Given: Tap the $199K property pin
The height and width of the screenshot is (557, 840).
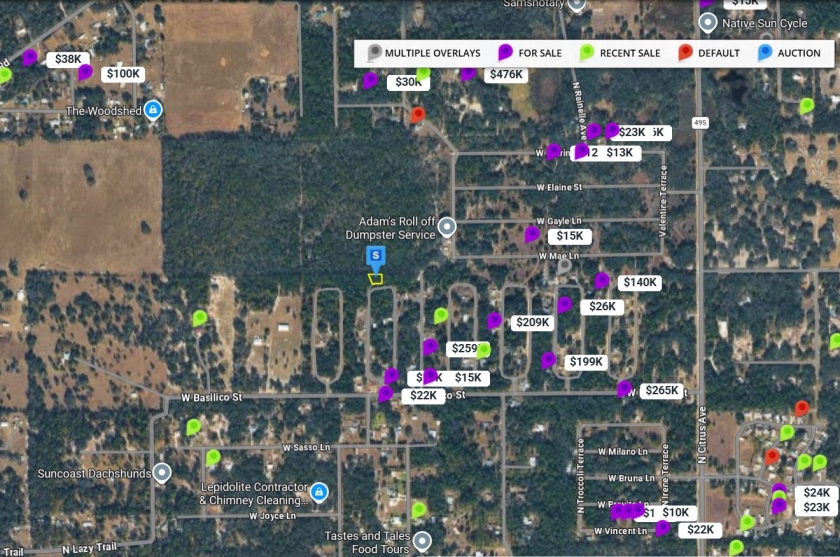Looking at the screenshot, I should 549,360.
